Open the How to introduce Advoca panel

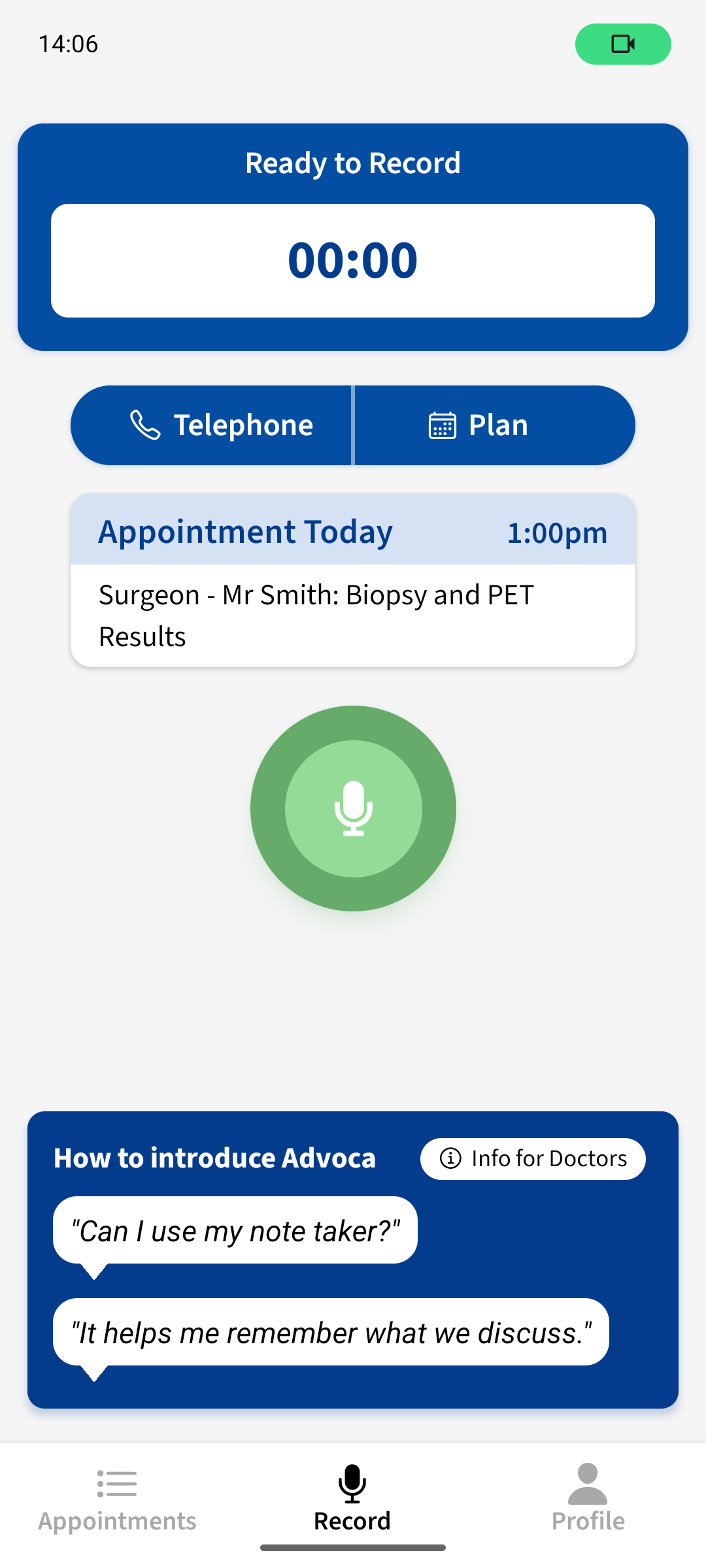pyautogui.click(x=214, y=1158)
